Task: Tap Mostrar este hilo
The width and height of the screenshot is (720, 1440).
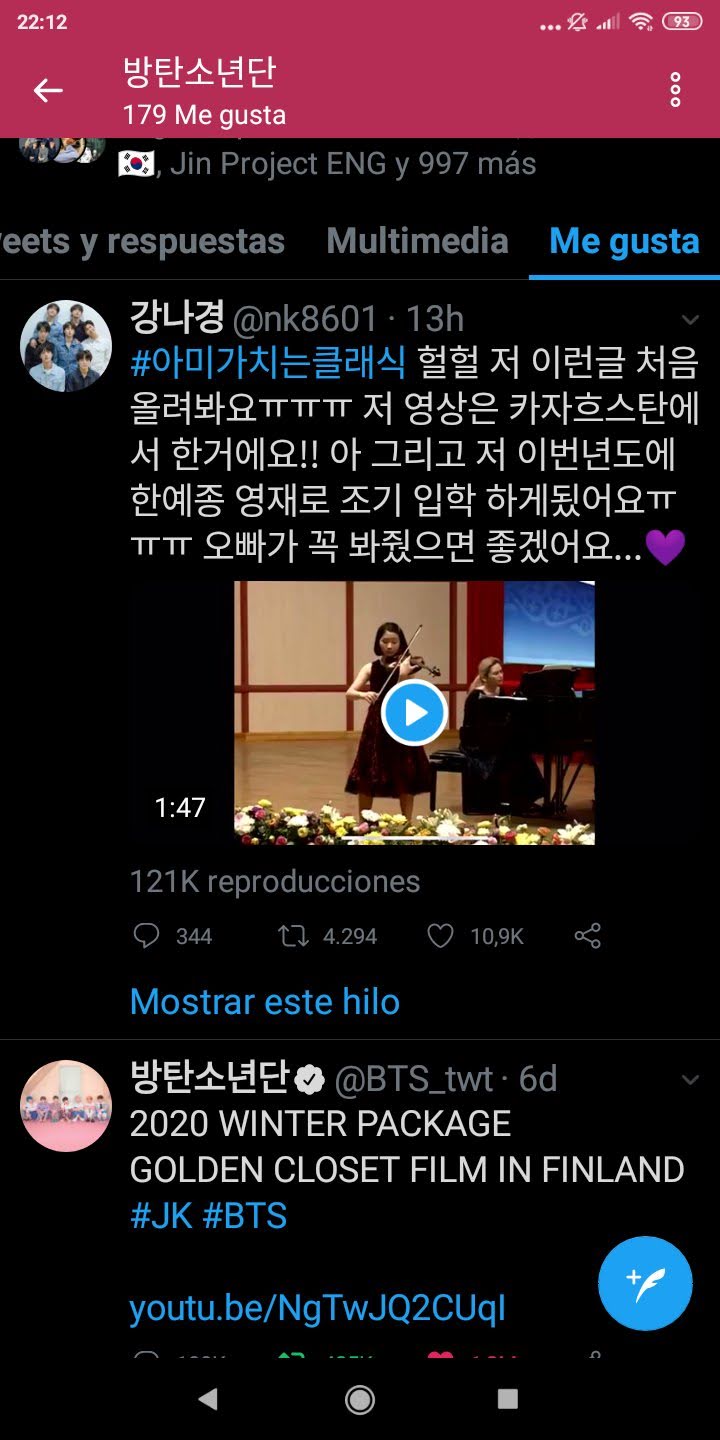Action: (265, 1002)
